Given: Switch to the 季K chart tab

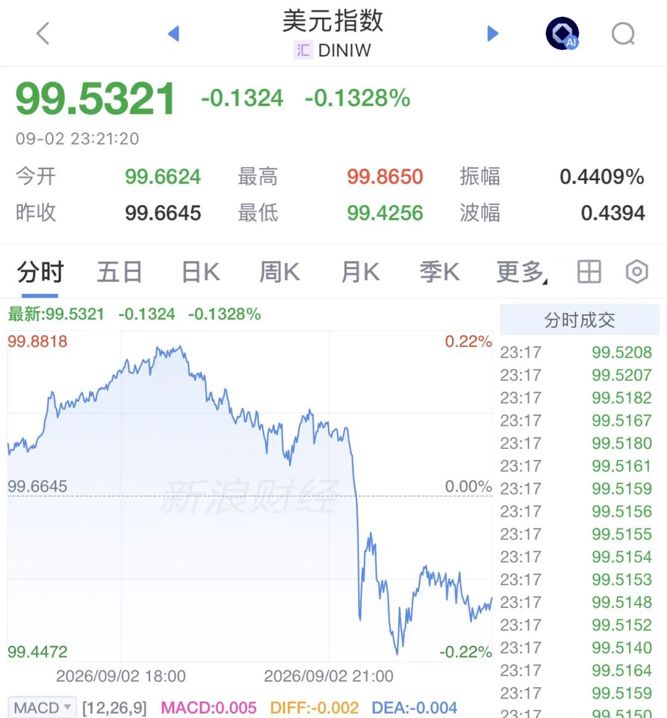Looking at the screenshot, I should click(x=439, y=272).
